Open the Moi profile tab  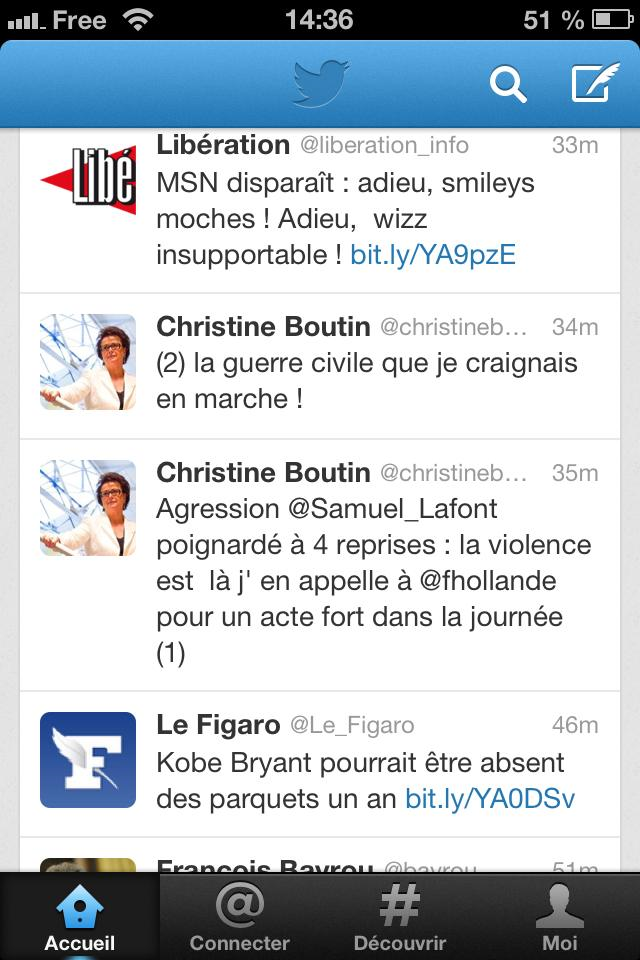[559, 916]
